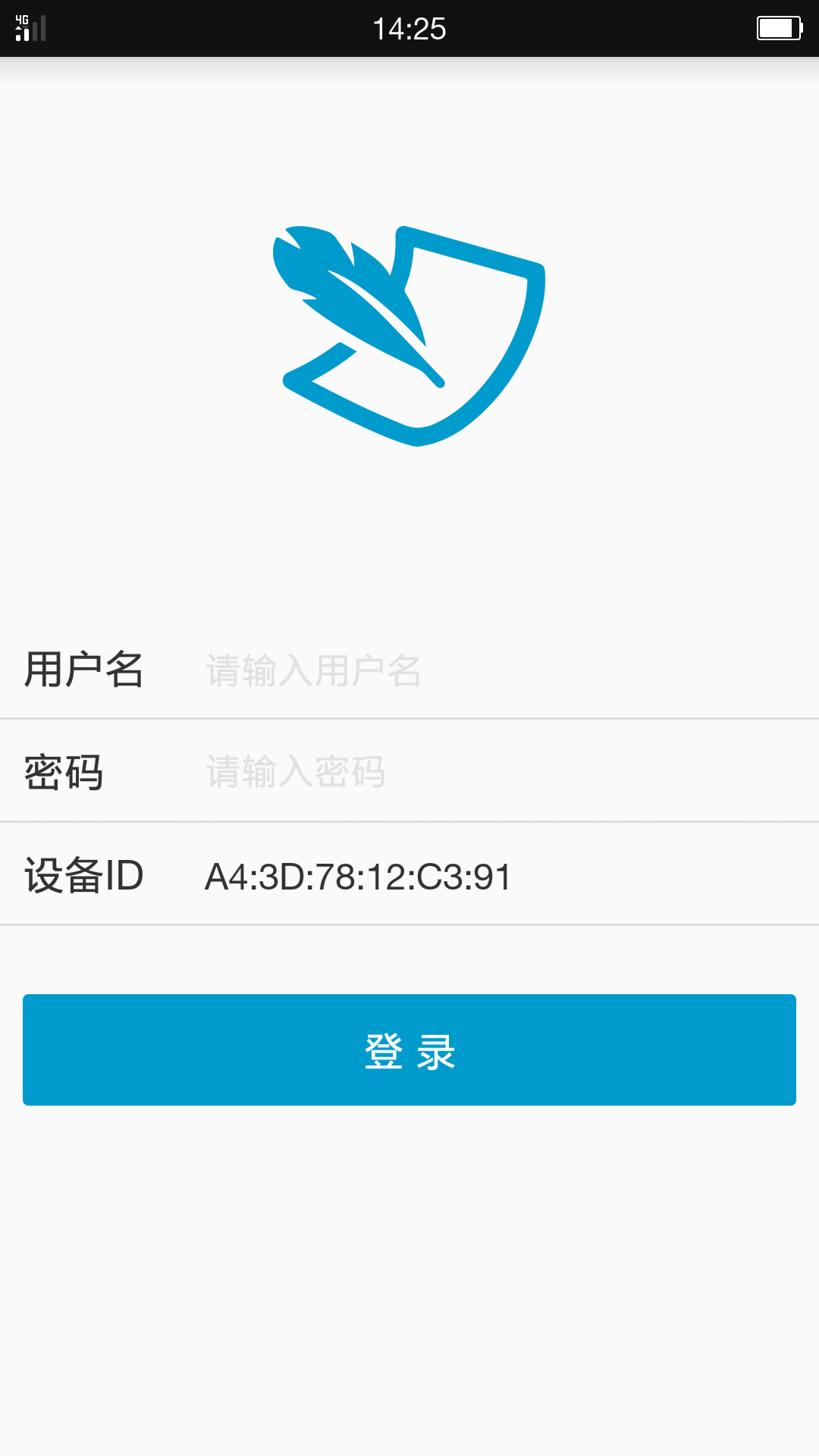Viewport: 819px width, 1456px height.
Task: Click the status bar at the top
Action: coord(409,29)
